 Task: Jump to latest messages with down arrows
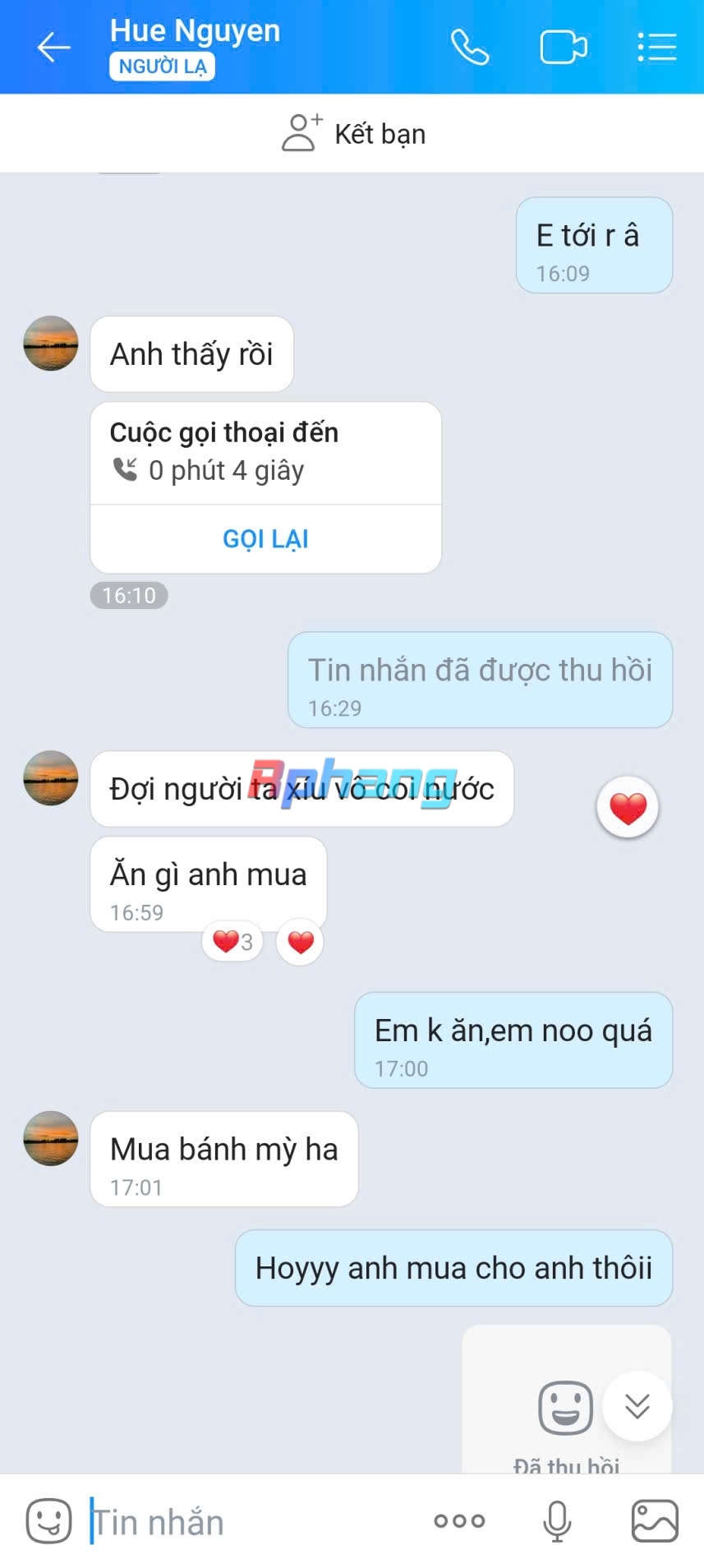click(x=637, y=1406)
